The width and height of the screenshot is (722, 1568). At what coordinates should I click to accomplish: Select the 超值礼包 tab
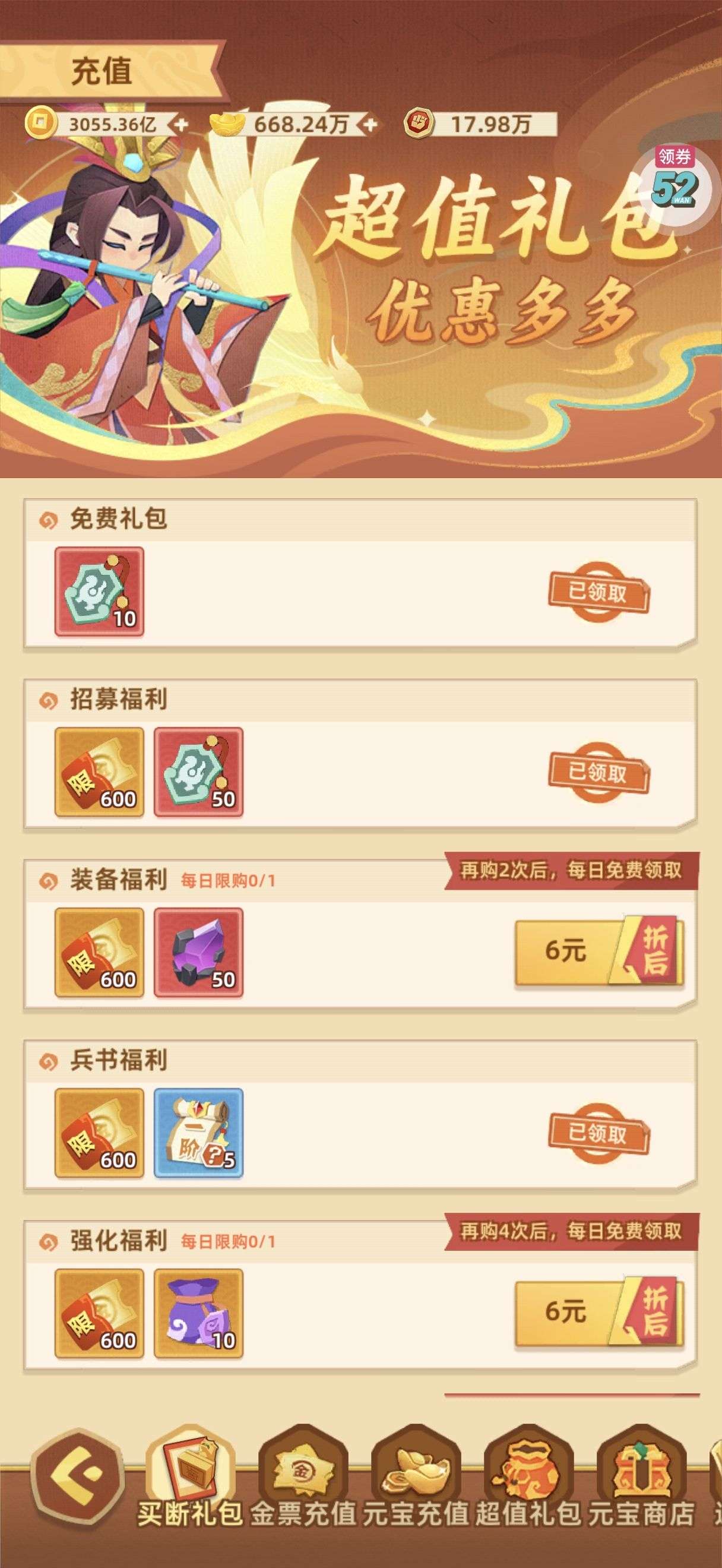(528, 1480)
